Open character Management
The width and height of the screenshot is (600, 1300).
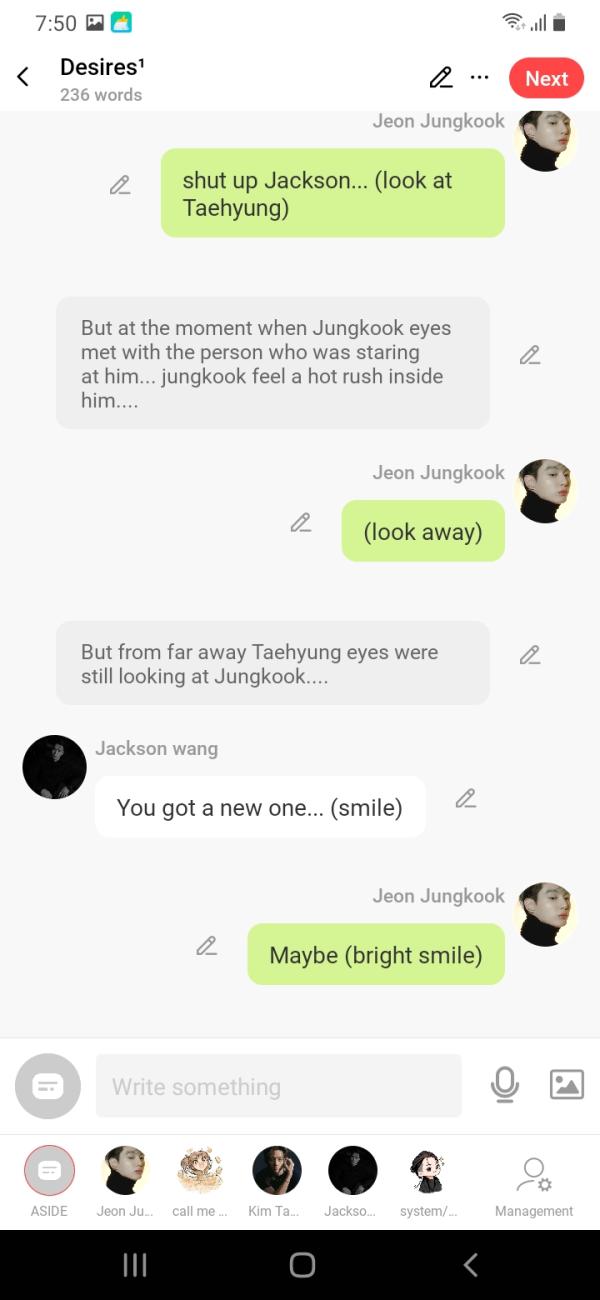[534, 1177]
